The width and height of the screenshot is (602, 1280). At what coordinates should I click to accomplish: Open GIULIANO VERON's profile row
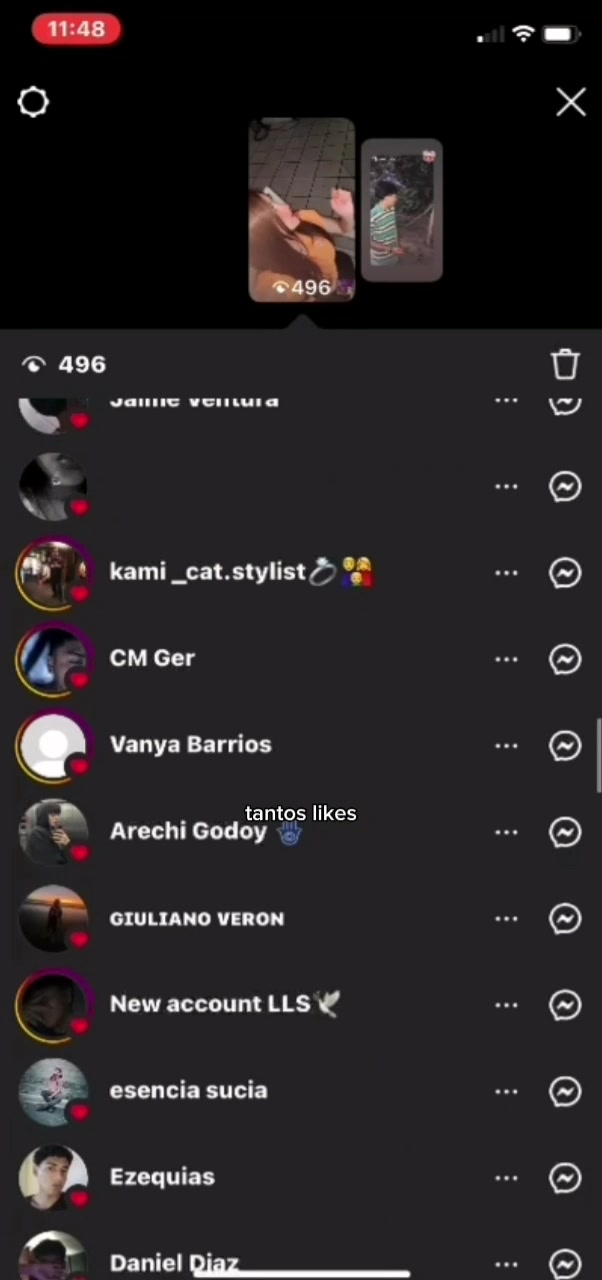(x=196, y=919)
